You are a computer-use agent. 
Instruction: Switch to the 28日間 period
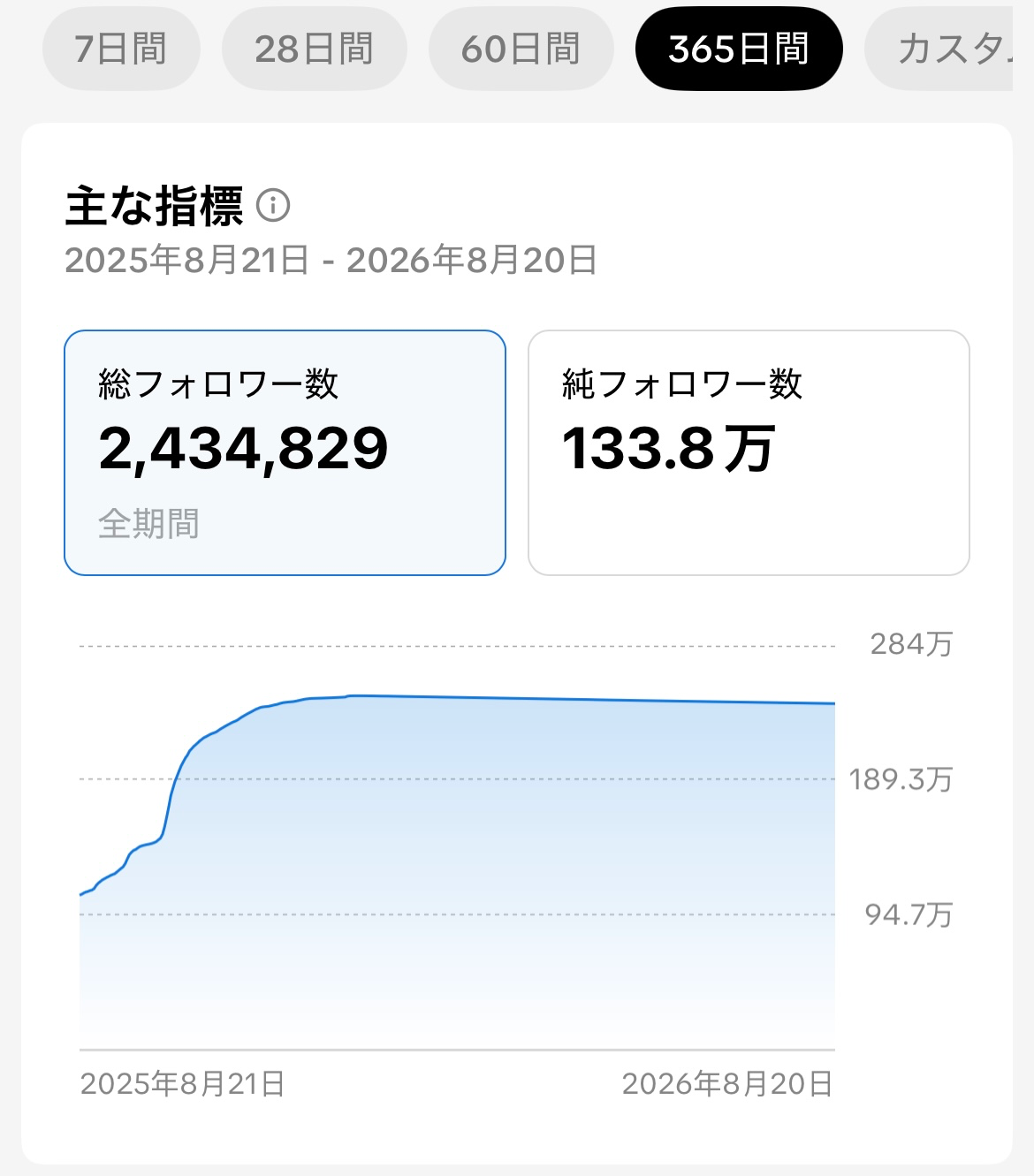click(x=314, y=49)
